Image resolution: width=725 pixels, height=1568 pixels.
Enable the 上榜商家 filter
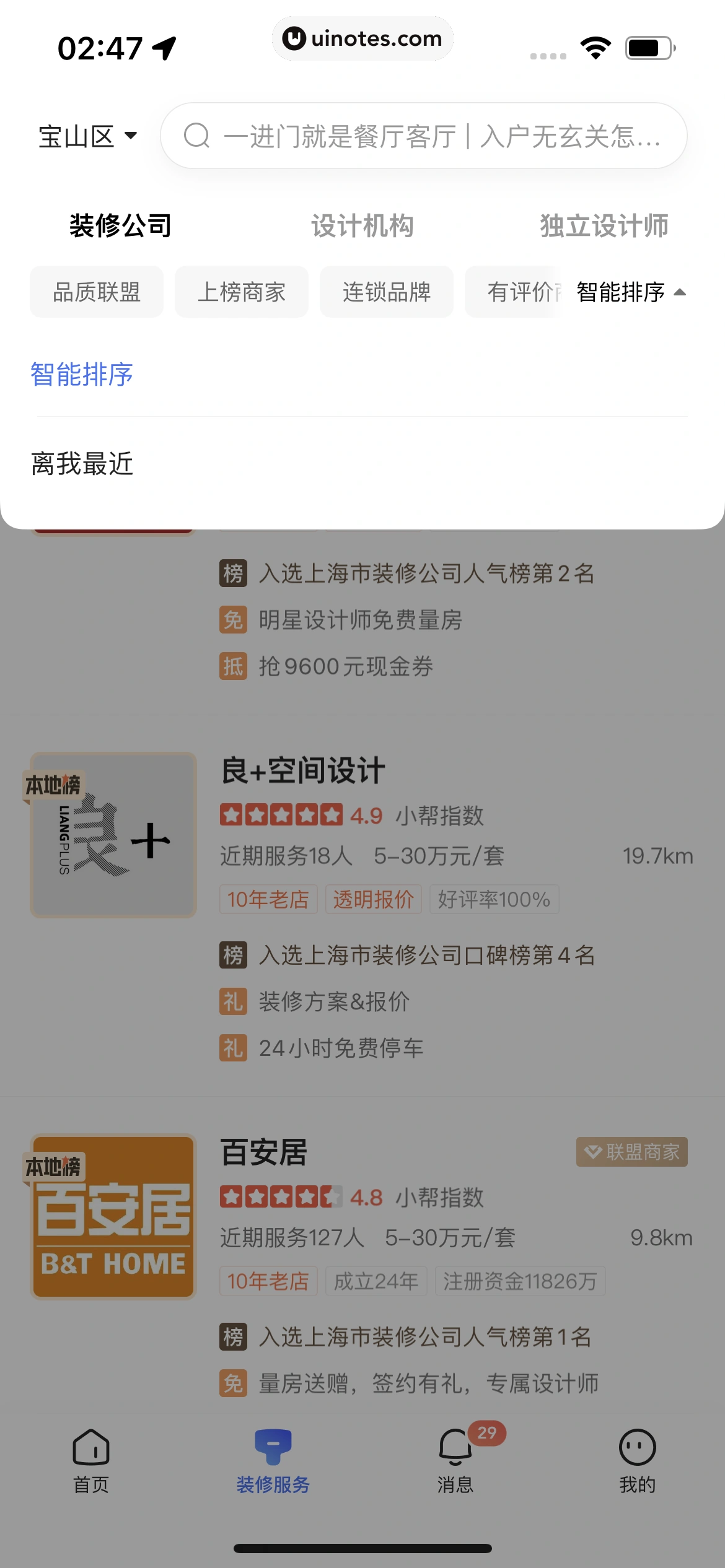click(x=242, y=292)
